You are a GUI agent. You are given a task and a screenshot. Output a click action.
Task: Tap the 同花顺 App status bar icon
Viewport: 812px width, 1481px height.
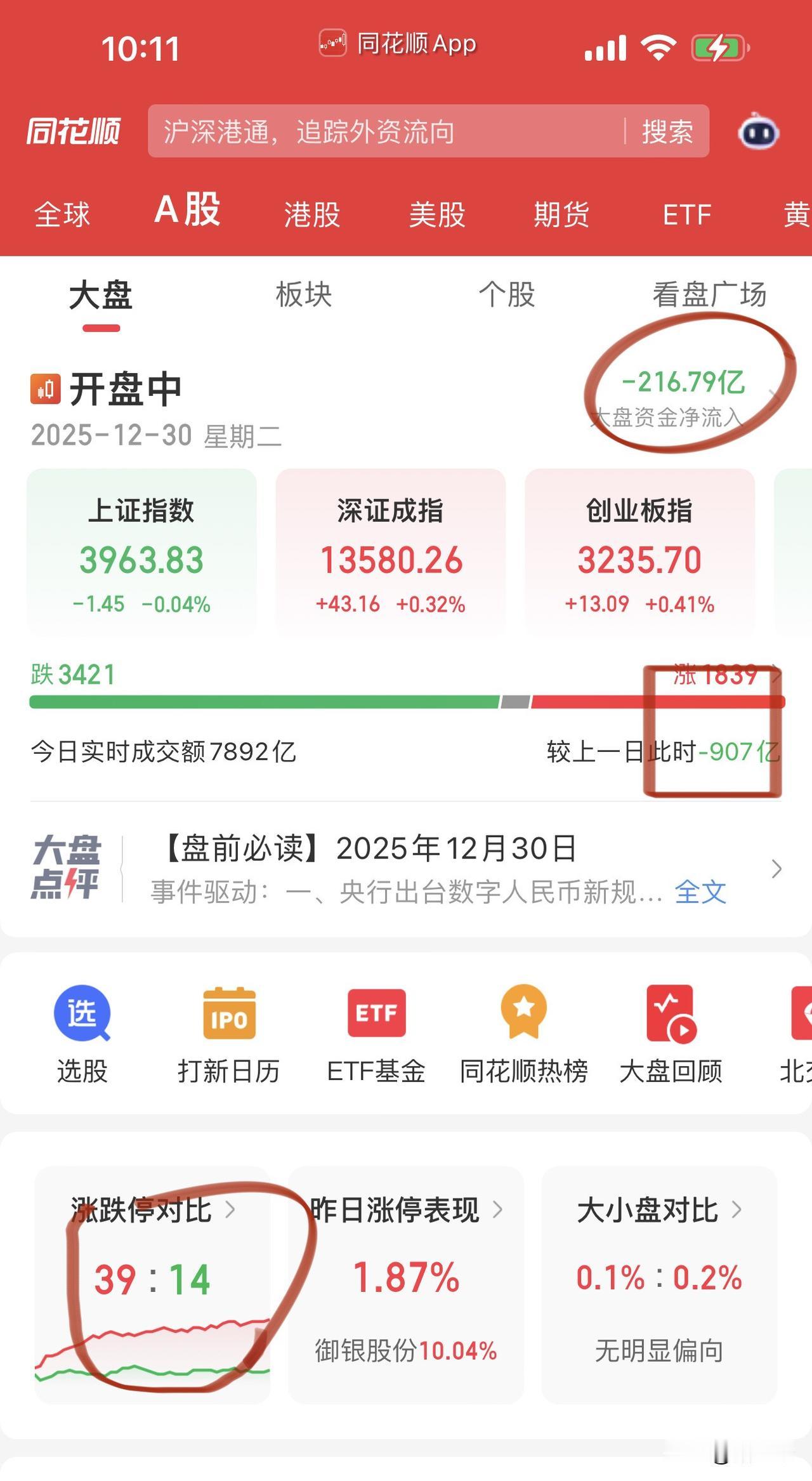333,42
